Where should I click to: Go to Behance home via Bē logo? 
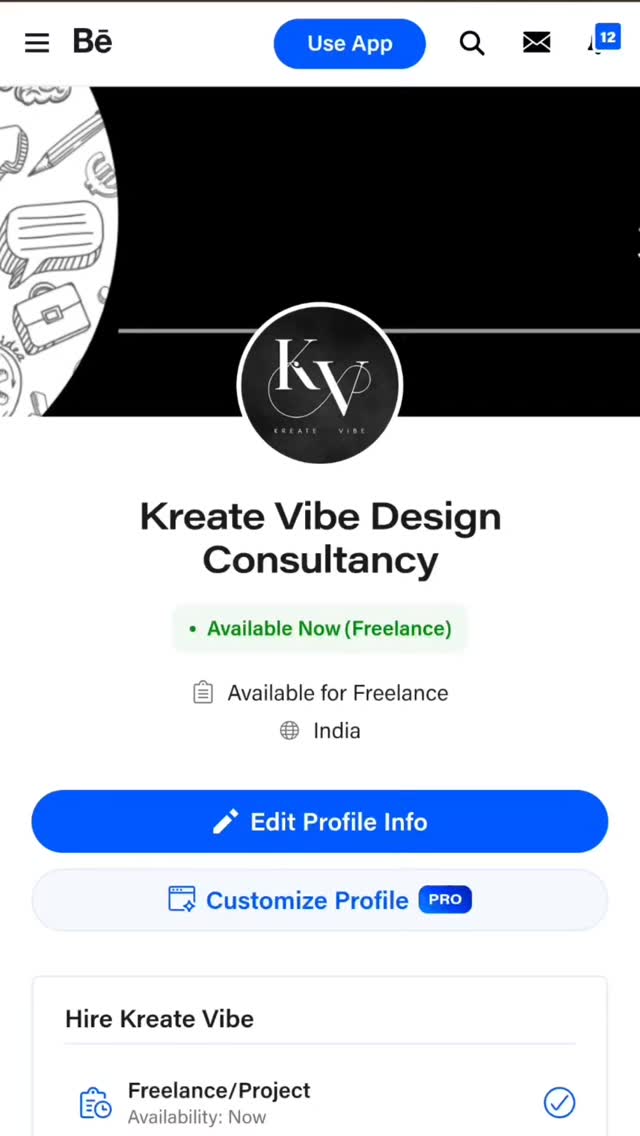point(93,42)
